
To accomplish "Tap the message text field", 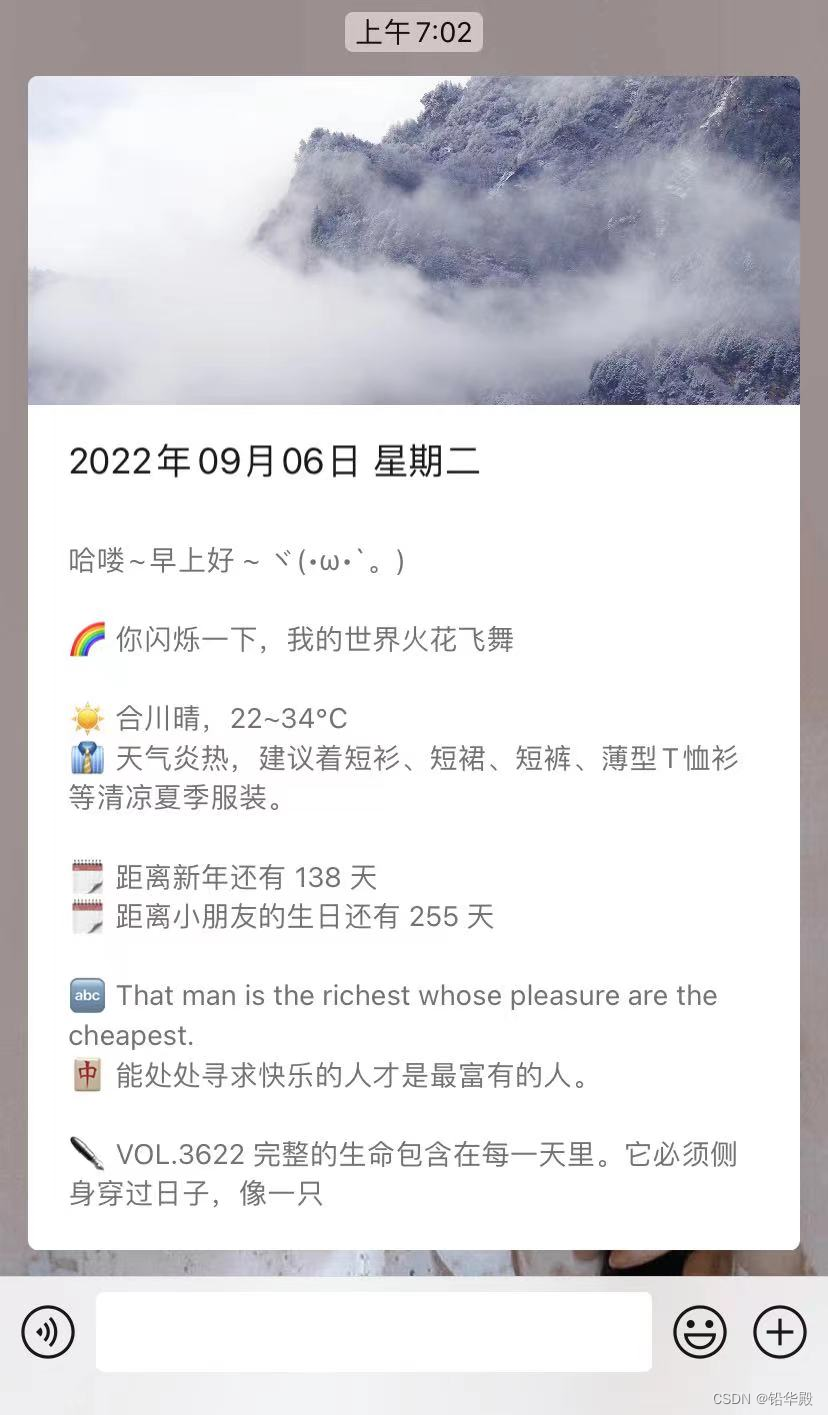I will tap(374, 1332).
